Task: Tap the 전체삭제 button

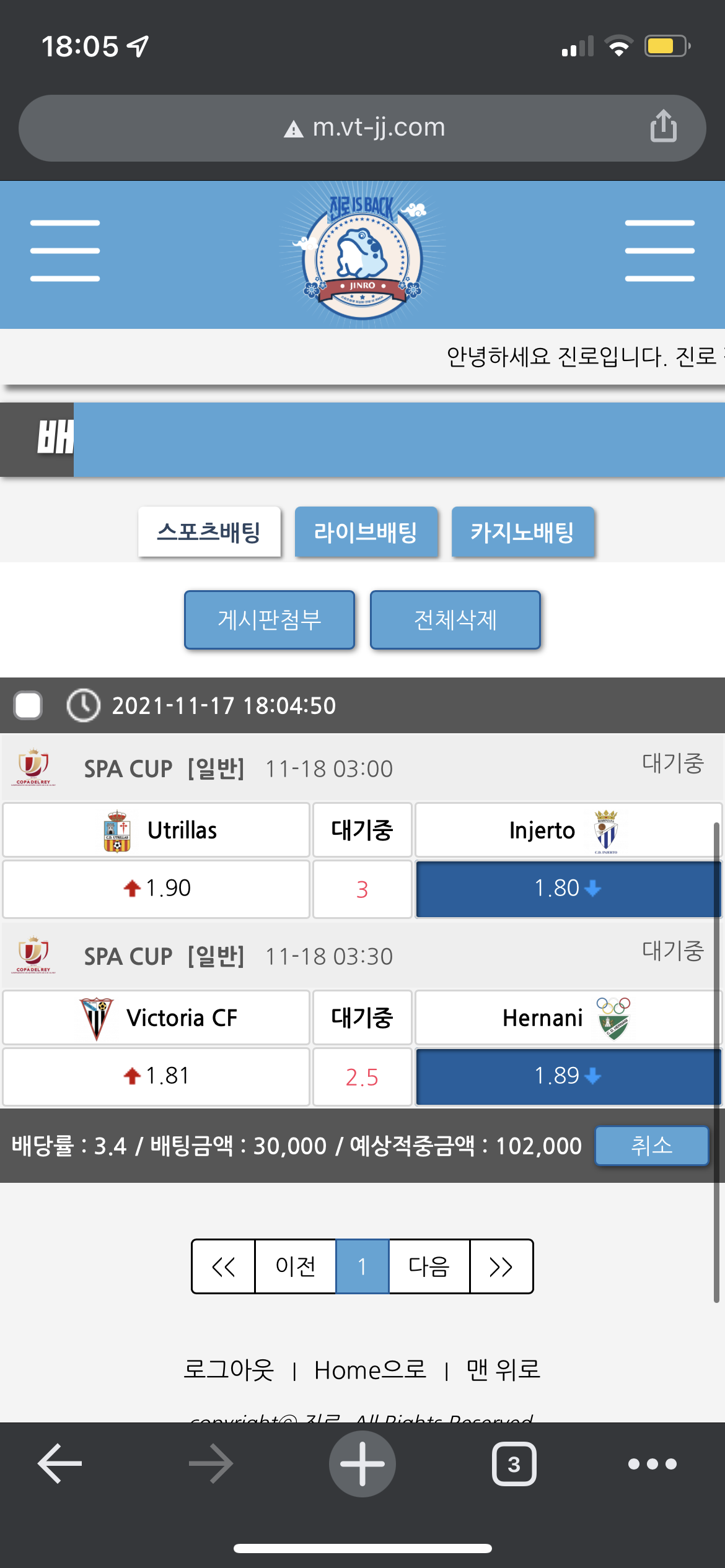Action: [x=455, y=620]
